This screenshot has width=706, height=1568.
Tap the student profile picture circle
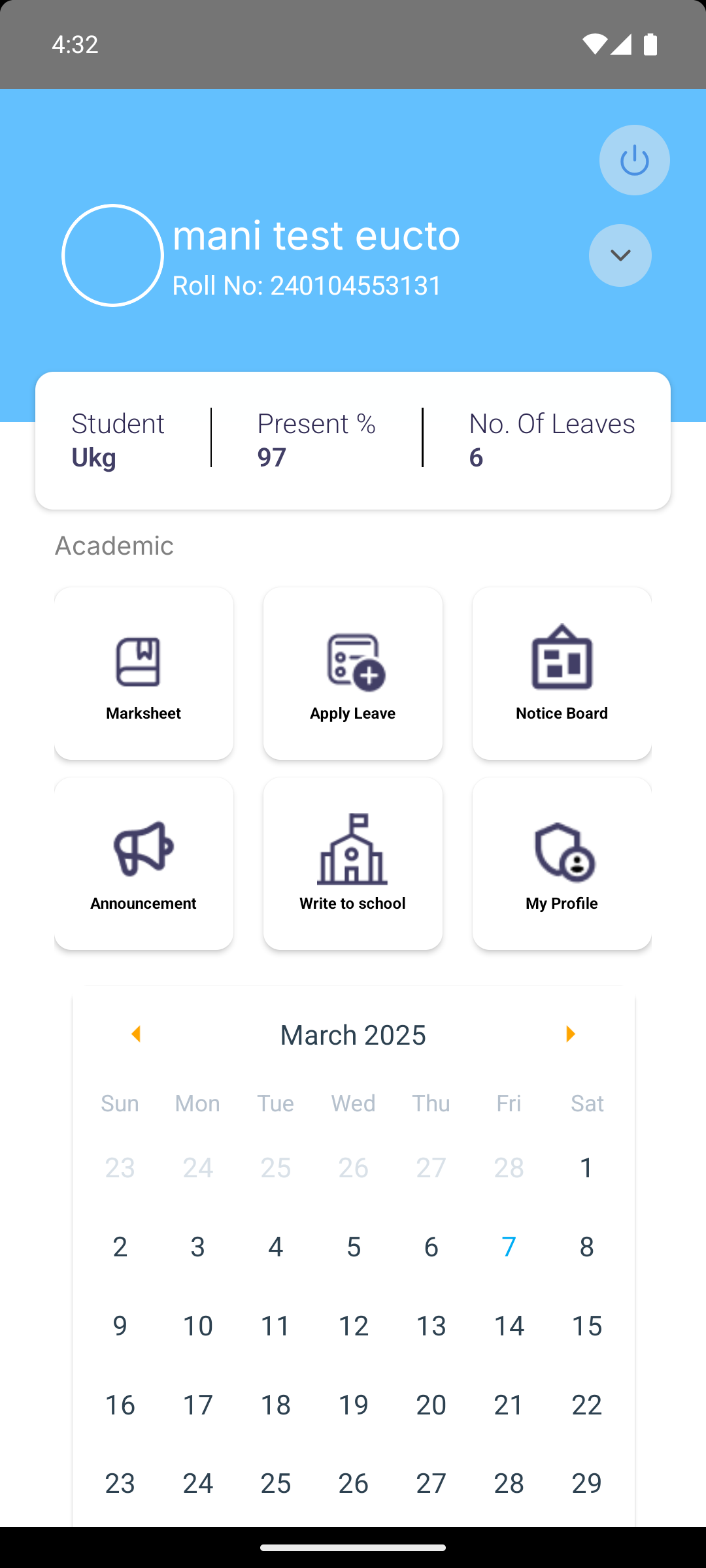pyautogui.click(x=112, y=255)
